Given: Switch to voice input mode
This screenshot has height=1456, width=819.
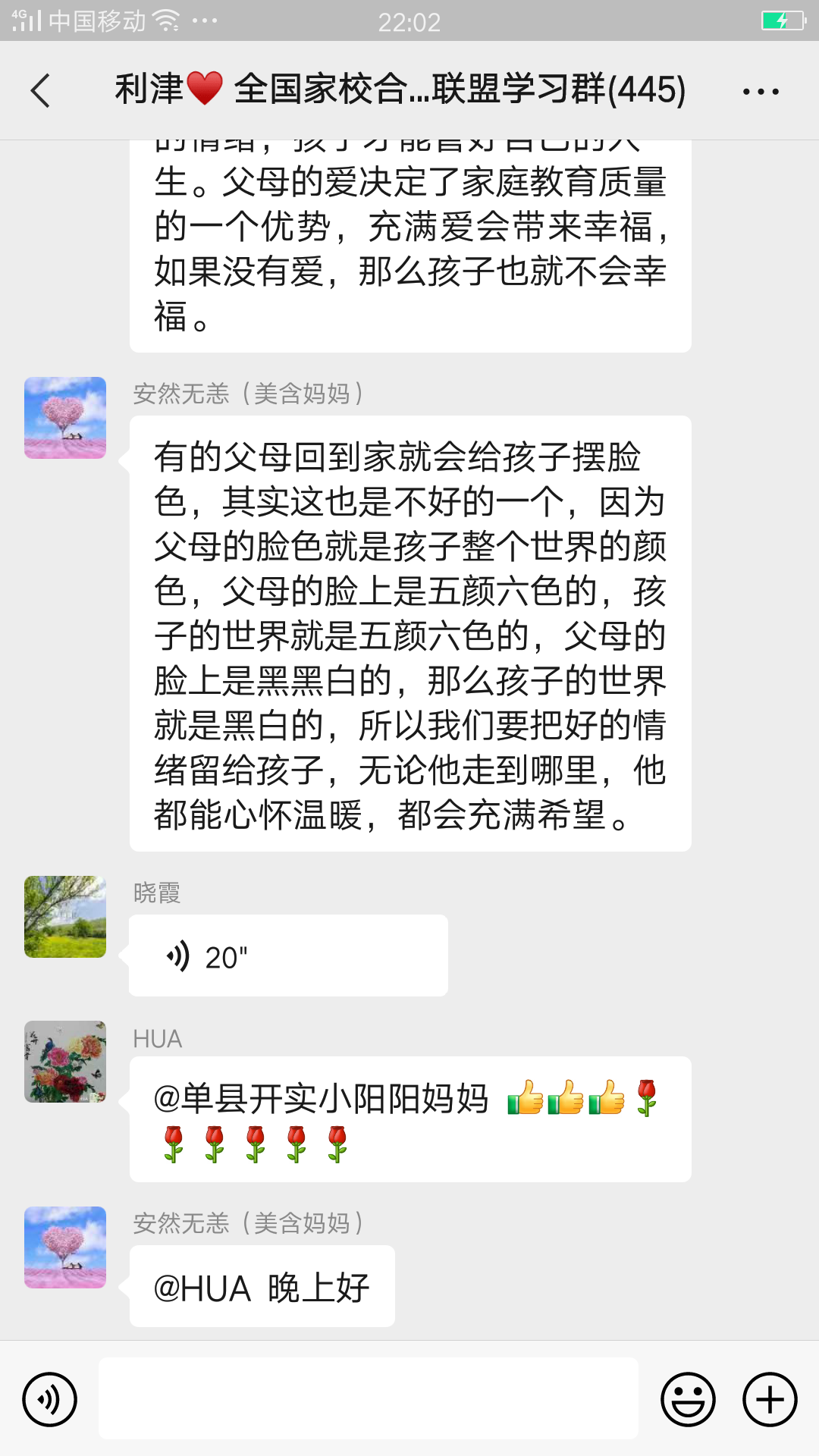Looking at the screenshot, I should 49,1399.
